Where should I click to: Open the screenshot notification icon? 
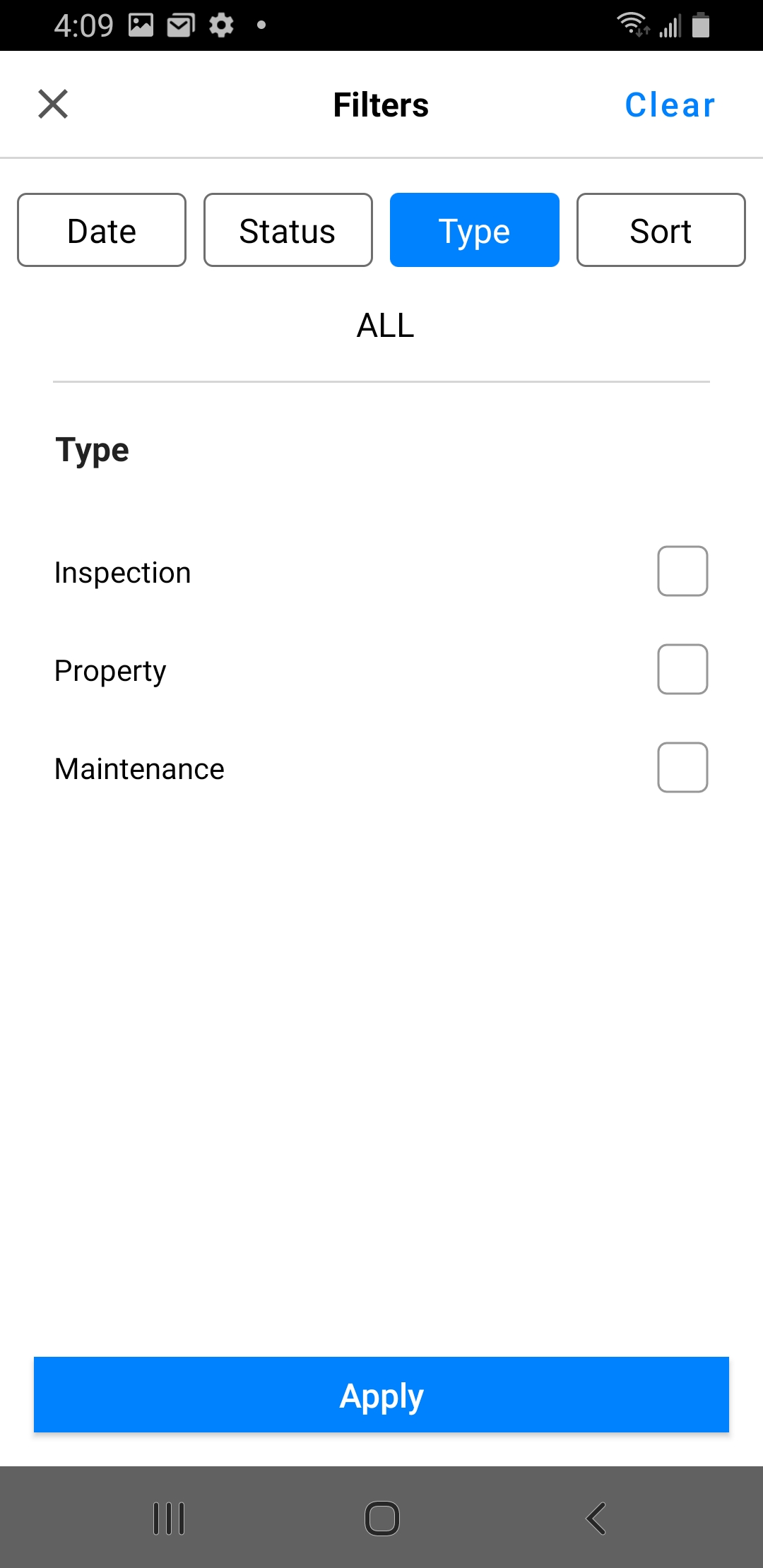140,25
